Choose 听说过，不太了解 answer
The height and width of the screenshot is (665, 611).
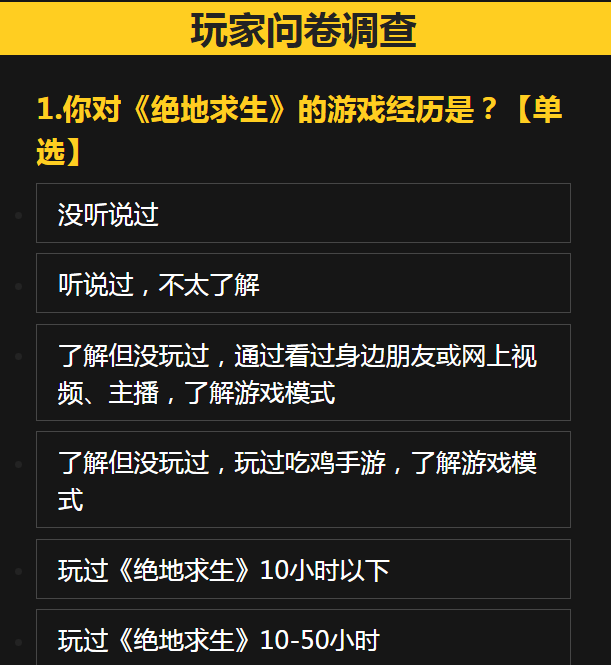click(x=303, y=284)
